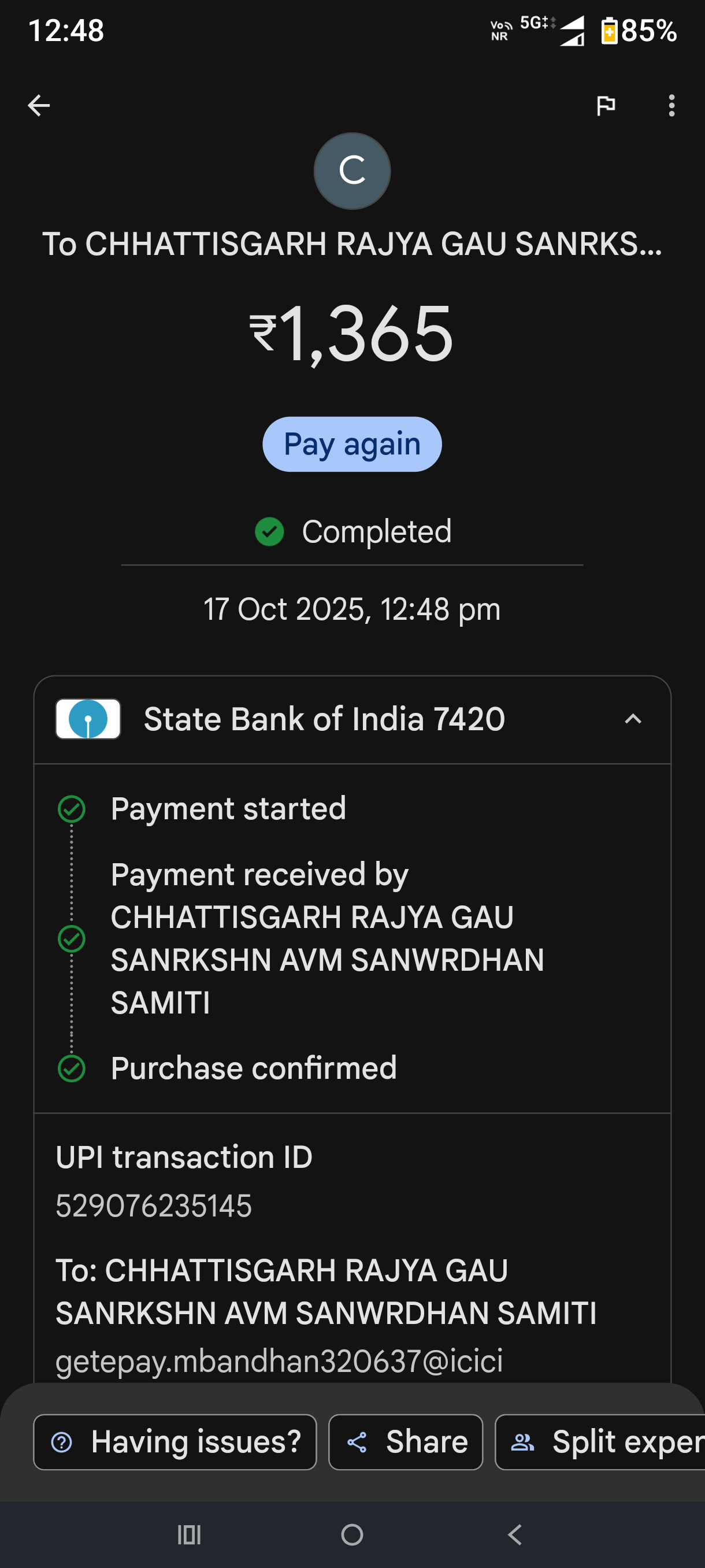Share this payment receipt

(x=406, y=1441)
